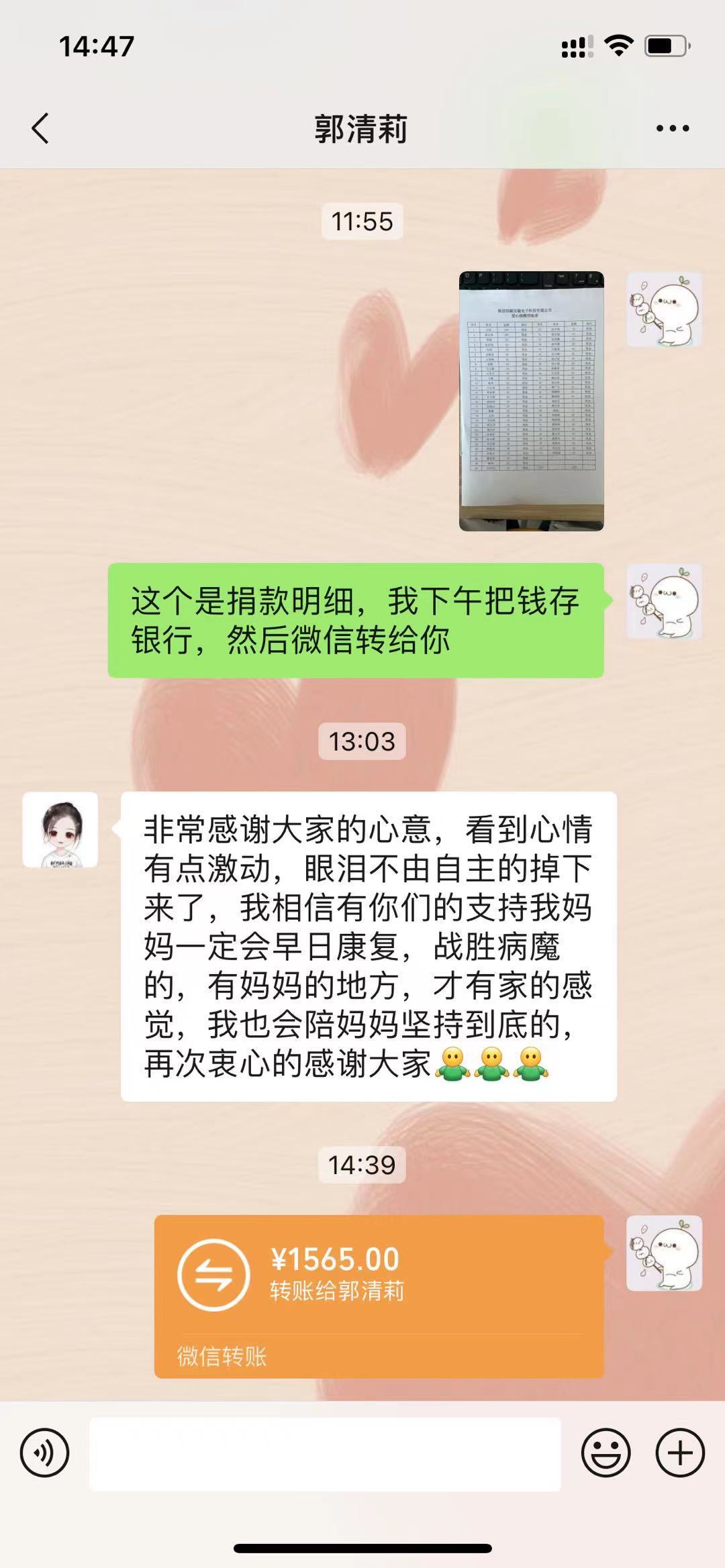Open chat details via three-dot menu

[672, 128]
